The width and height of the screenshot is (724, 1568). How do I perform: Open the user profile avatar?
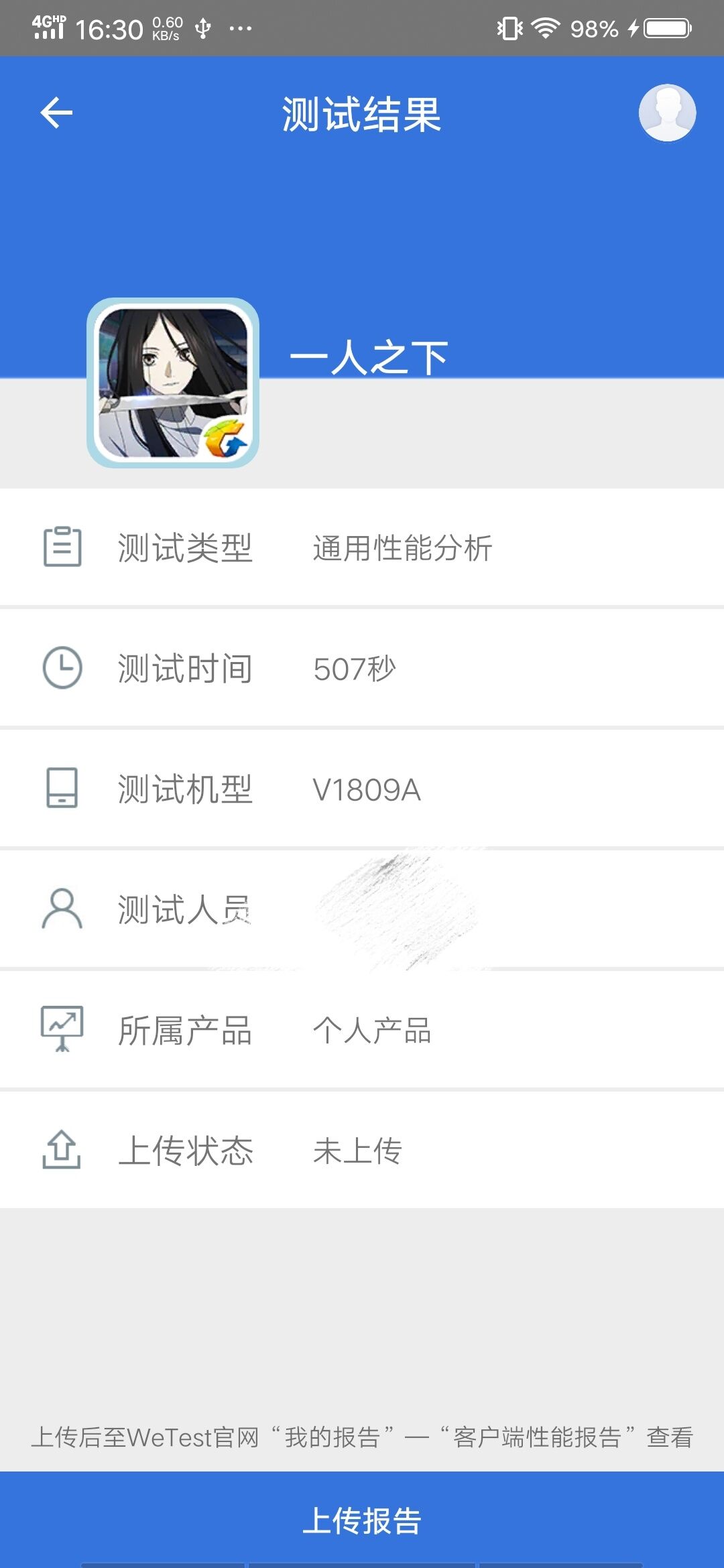point(667,113)
